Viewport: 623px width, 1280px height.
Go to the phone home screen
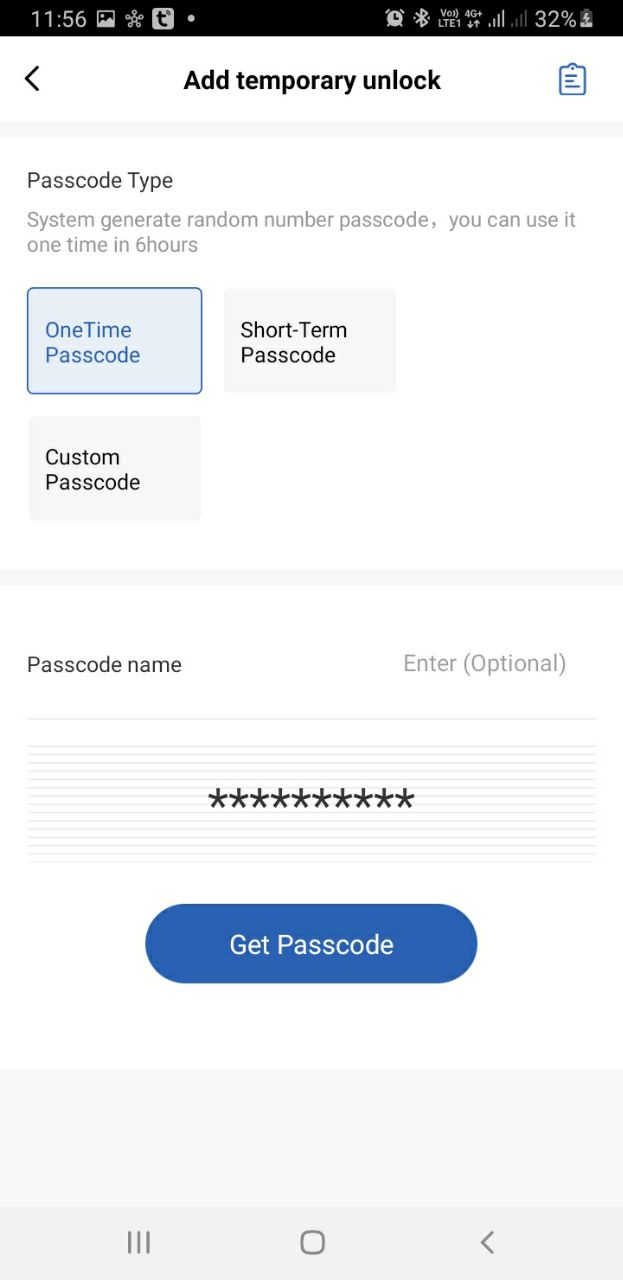point(312,1242)
